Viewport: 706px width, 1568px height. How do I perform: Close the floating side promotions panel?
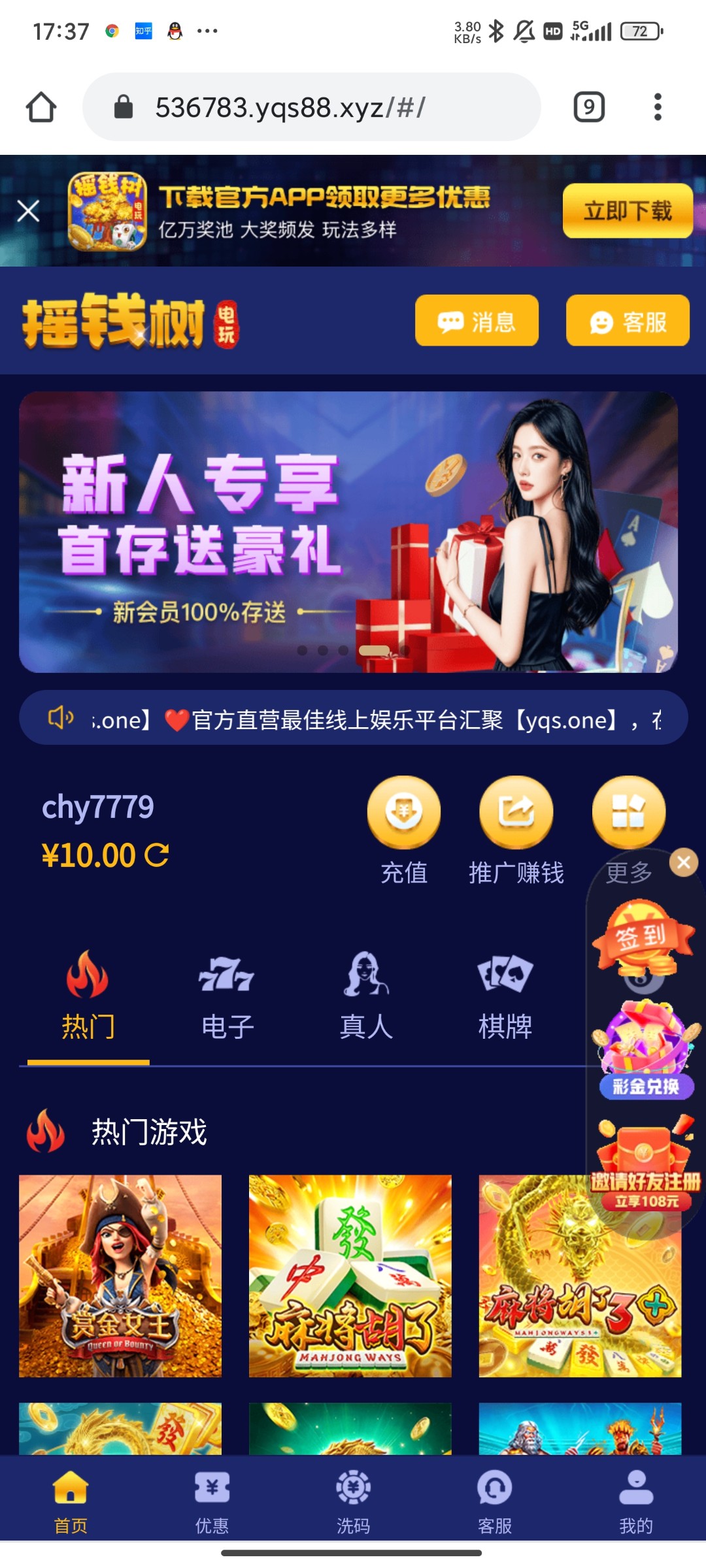click(x=684, y=862)
